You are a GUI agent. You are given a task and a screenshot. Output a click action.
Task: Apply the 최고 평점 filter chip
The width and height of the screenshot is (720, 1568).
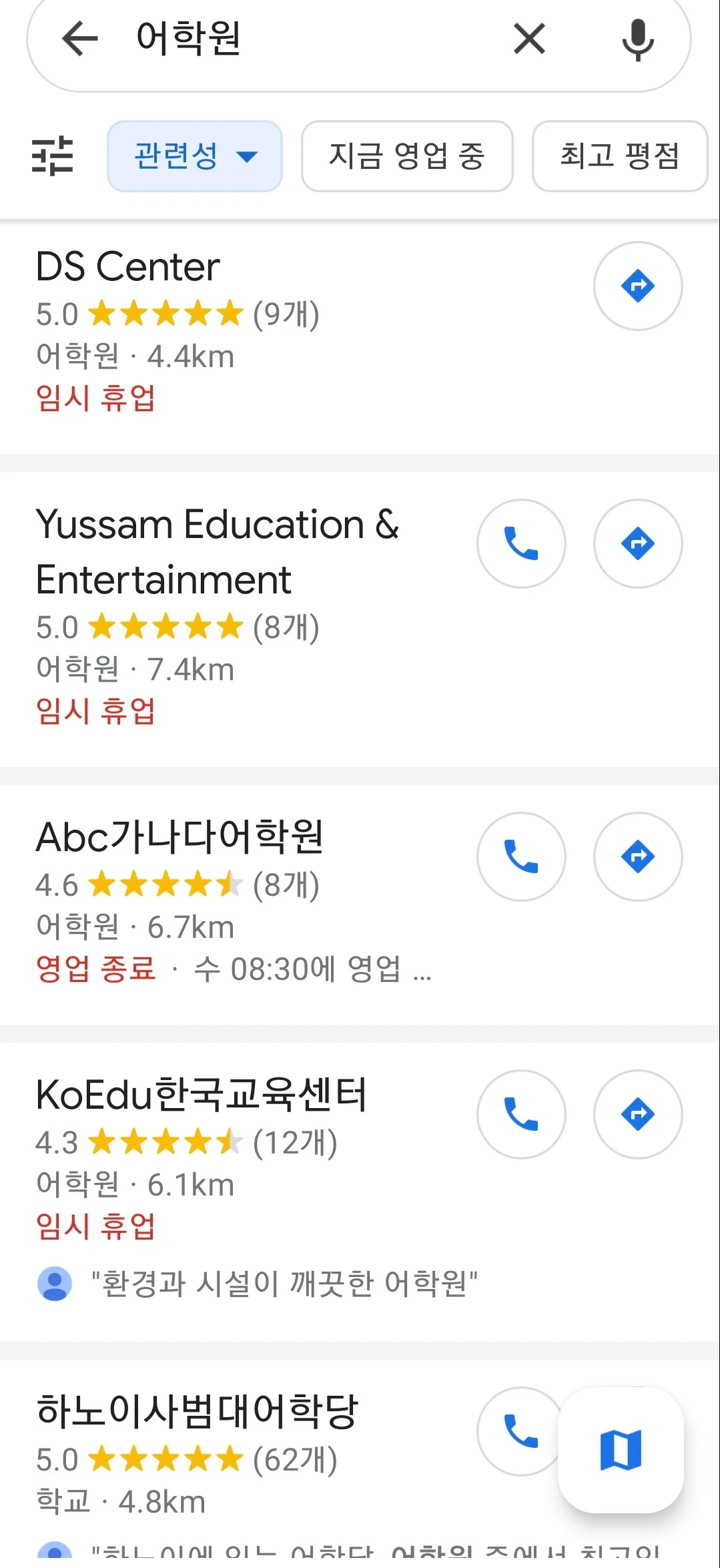tap(620, 156)
